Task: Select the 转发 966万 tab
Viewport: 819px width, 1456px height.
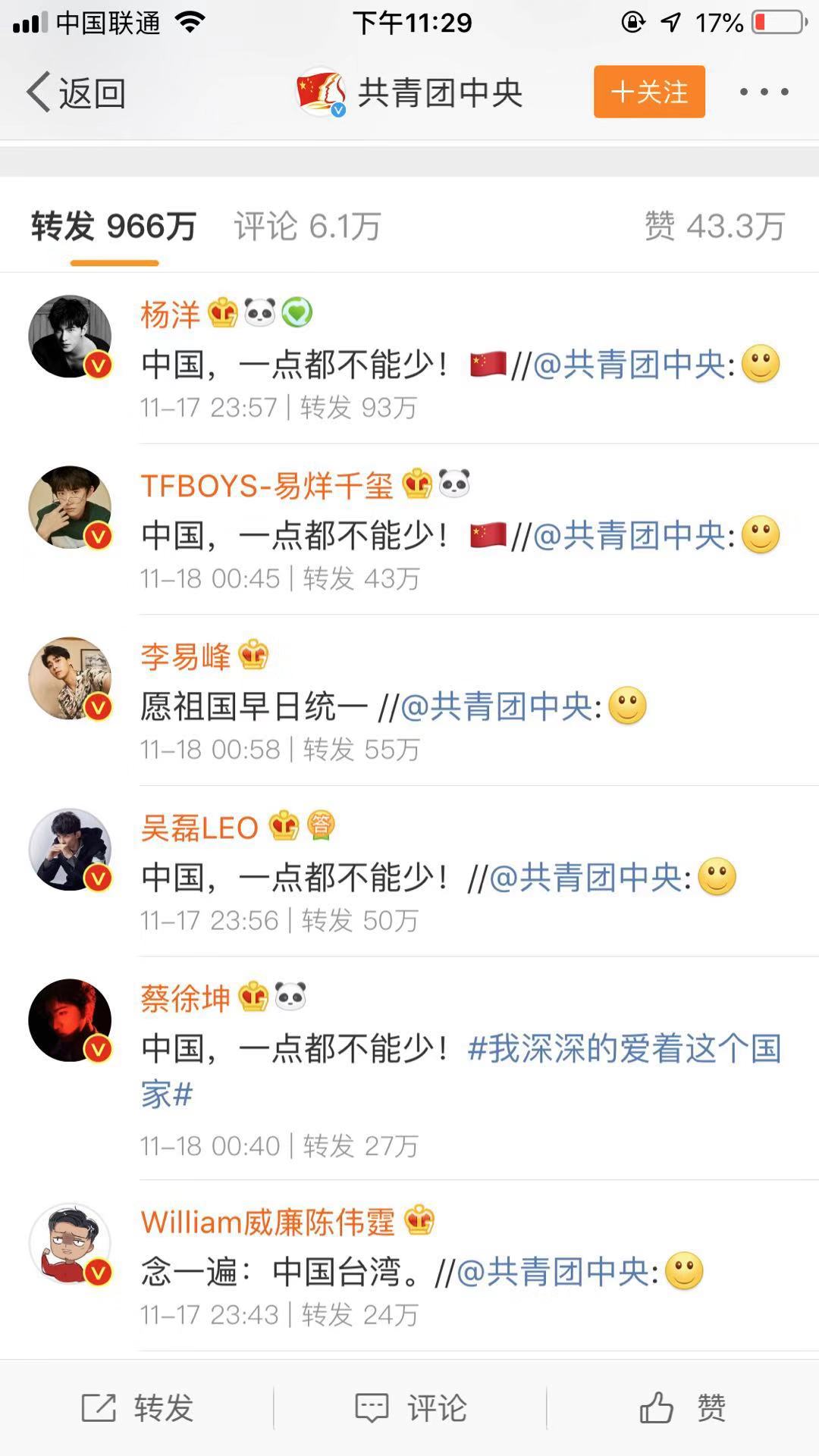Action: click(114, 226)
